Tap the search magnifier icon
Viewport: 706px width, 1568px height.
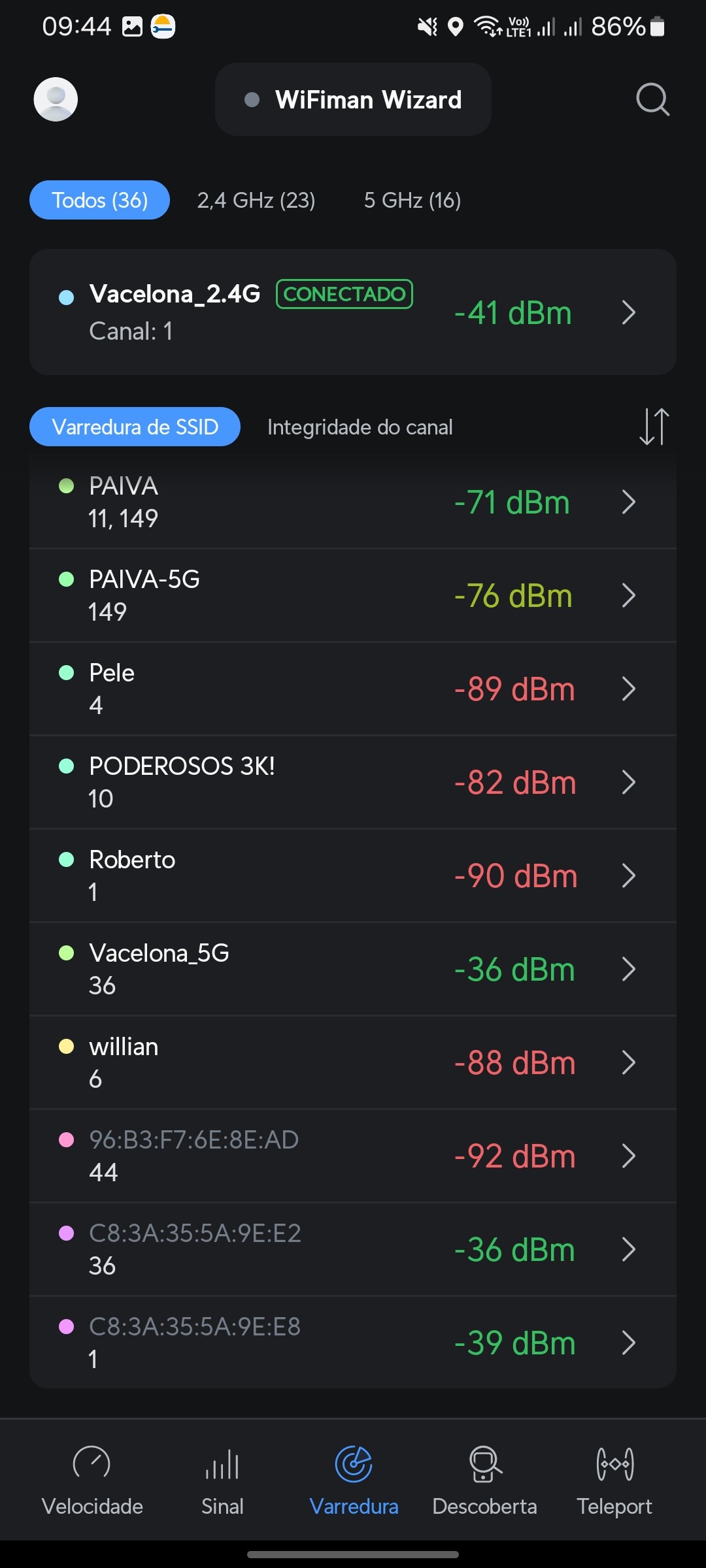pos(652,99)
